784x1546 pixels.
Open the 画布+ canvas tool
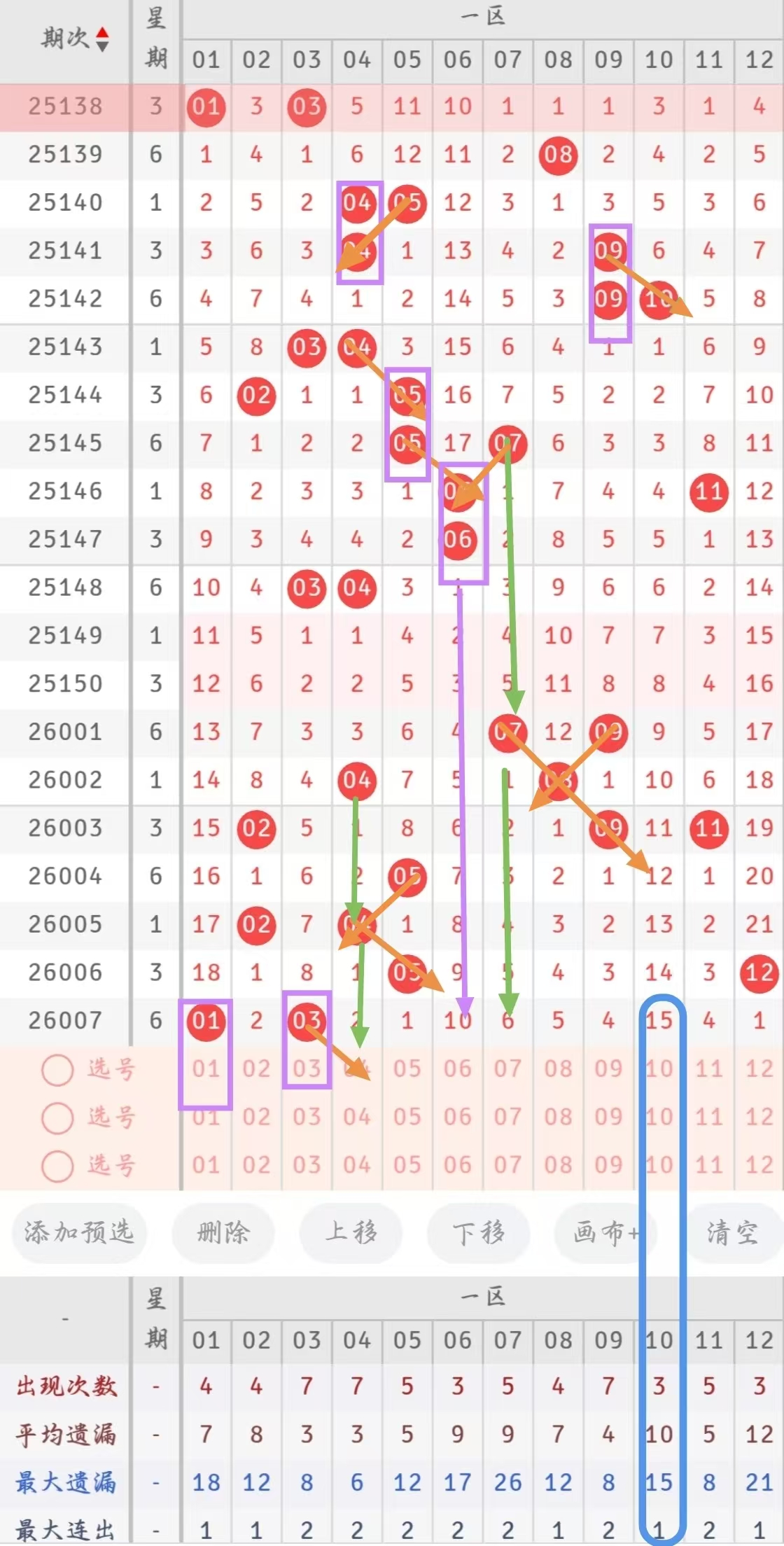click(x=605, y=1232)
